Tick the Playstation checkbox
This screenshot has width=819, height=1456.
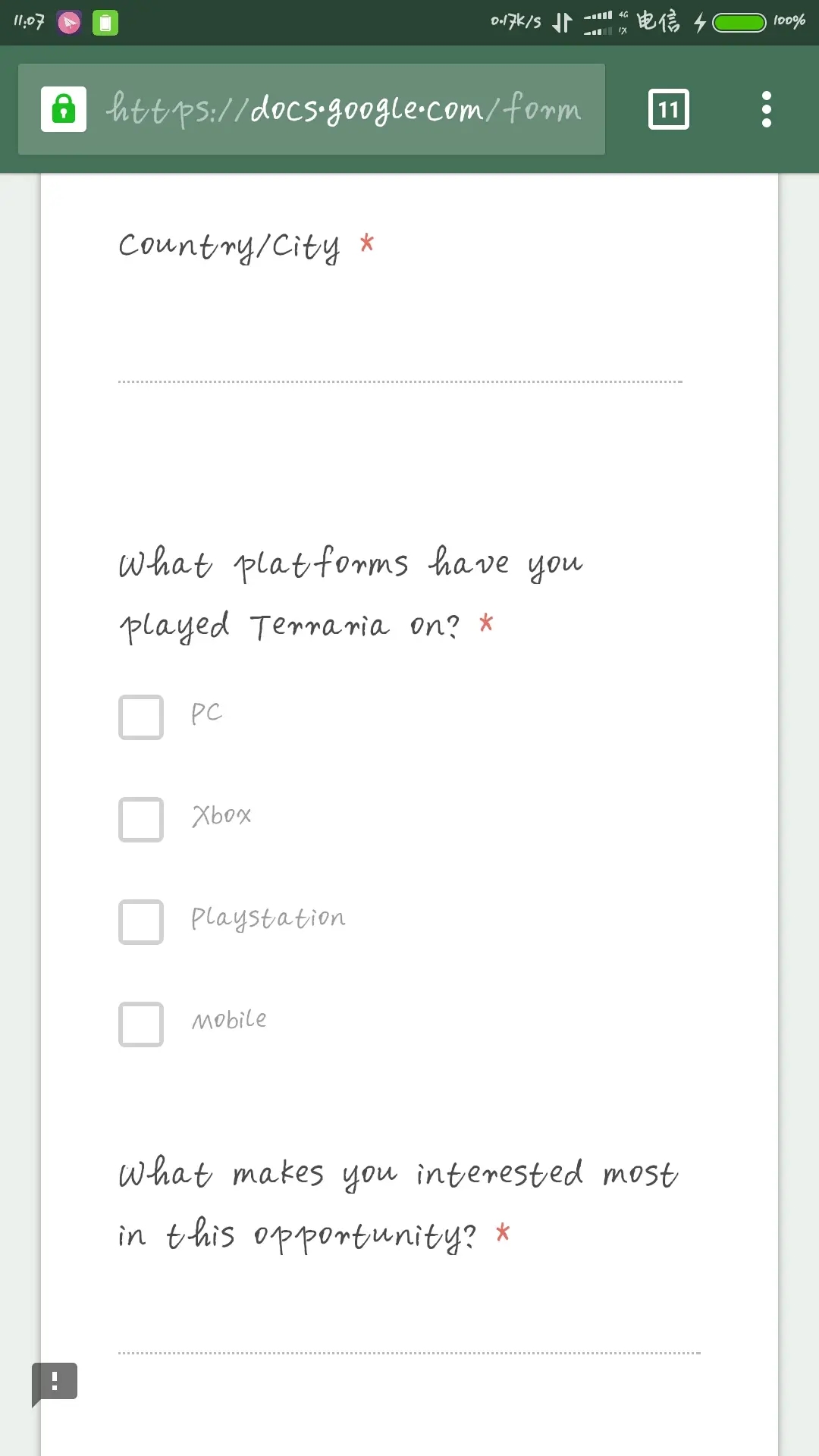141,921
